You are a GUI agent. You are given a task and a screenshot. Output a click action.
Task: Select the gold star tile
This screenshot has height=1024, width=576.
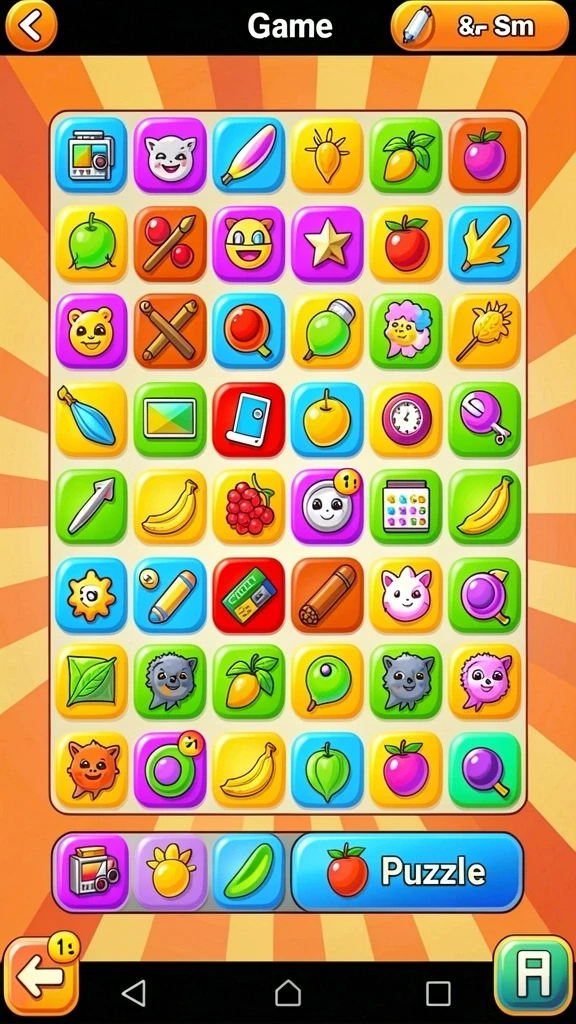(x=327, y=244)
